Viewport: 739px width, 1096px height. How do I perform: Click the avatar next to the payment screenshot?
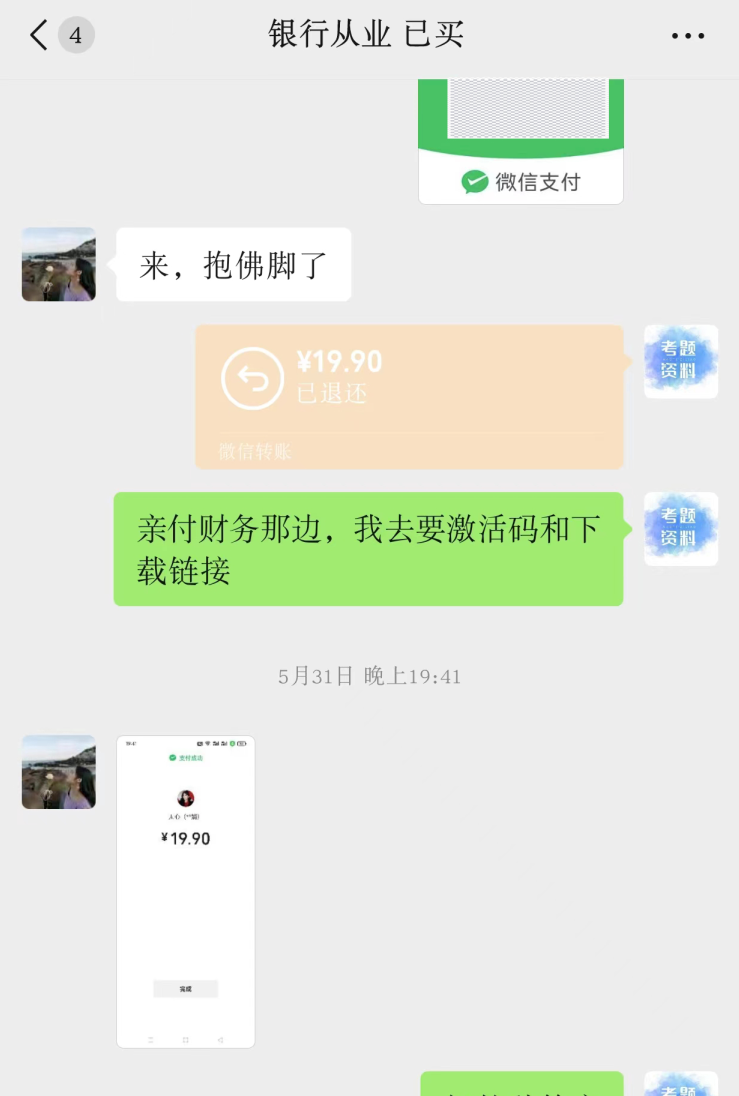coord(58,771)
